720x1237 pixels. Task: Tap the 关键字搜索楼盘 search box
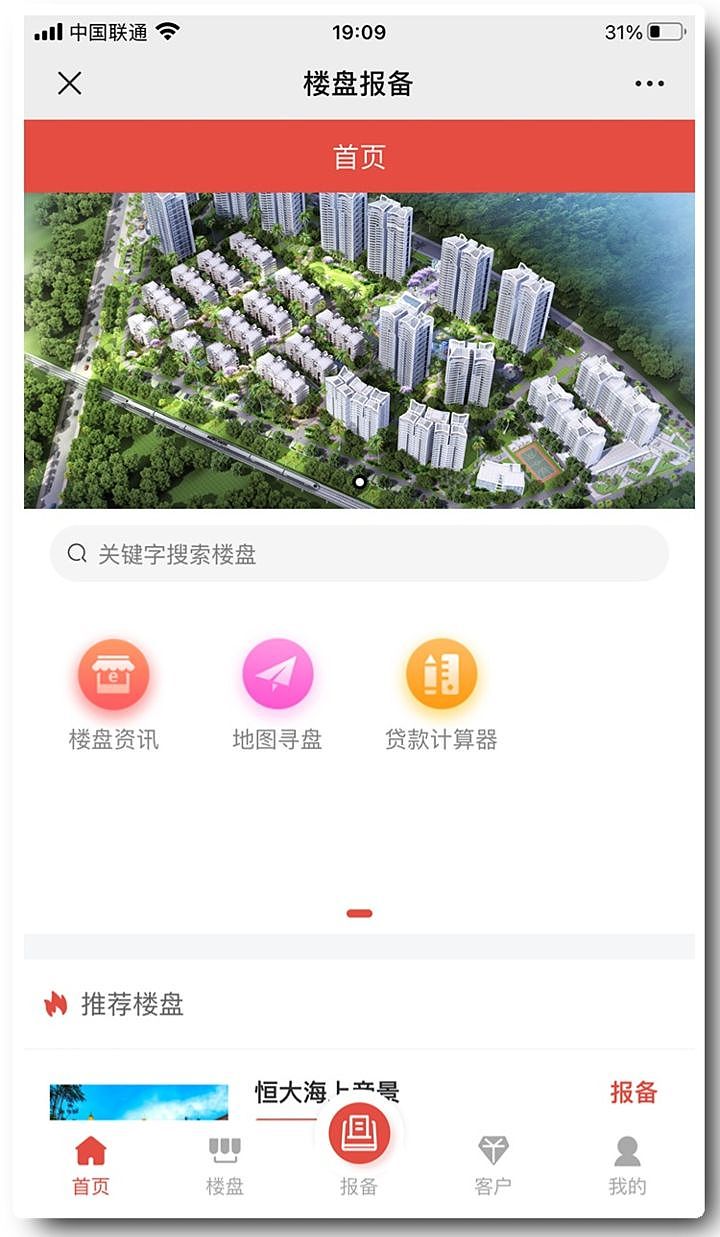tap(359, 554)
